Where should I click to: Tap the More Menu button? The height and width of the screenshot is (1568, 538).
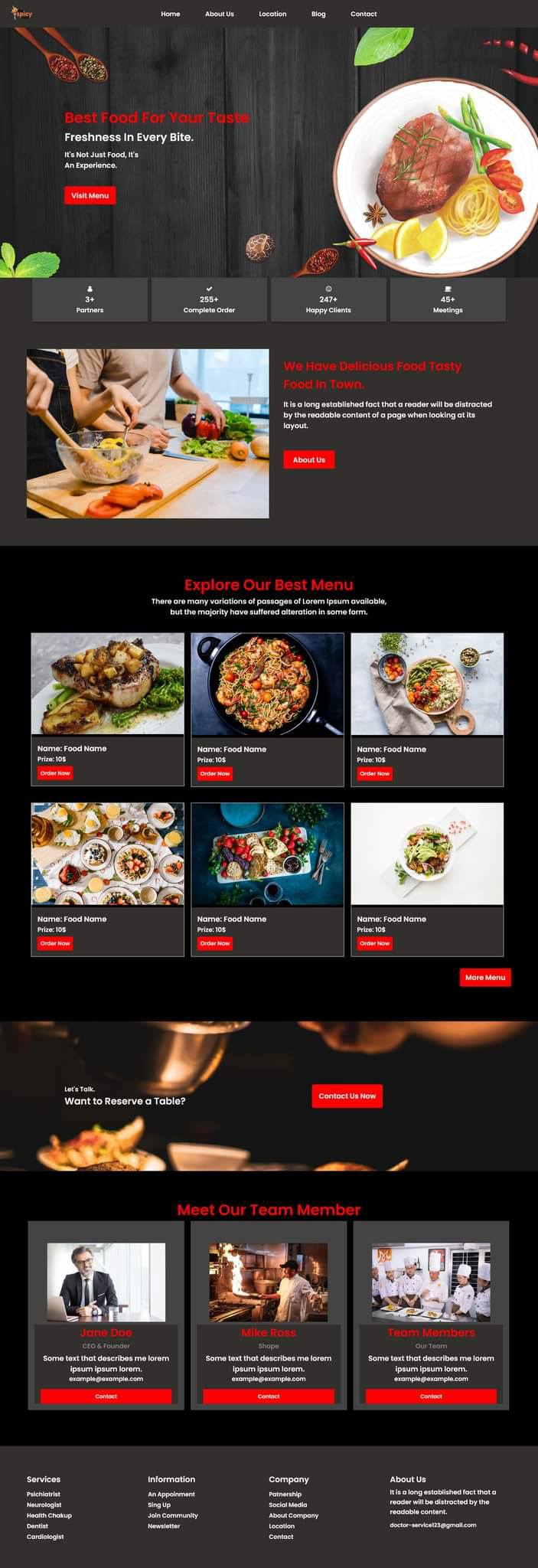[x=485, y=977]
